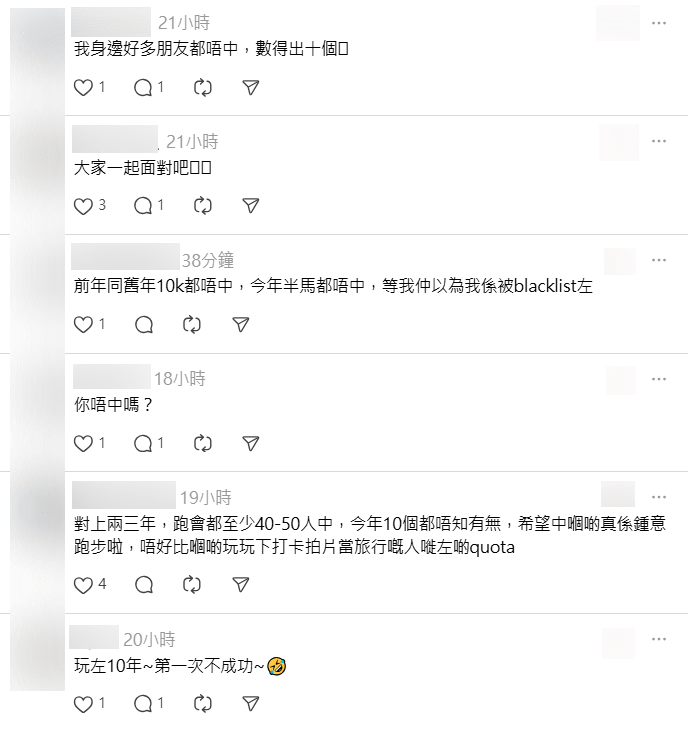Image resolution: width=688 pixels, height=732 pixels.
Task: Open the overflow menu on 大家一起面對吧 comment
Action: point(658,141)
